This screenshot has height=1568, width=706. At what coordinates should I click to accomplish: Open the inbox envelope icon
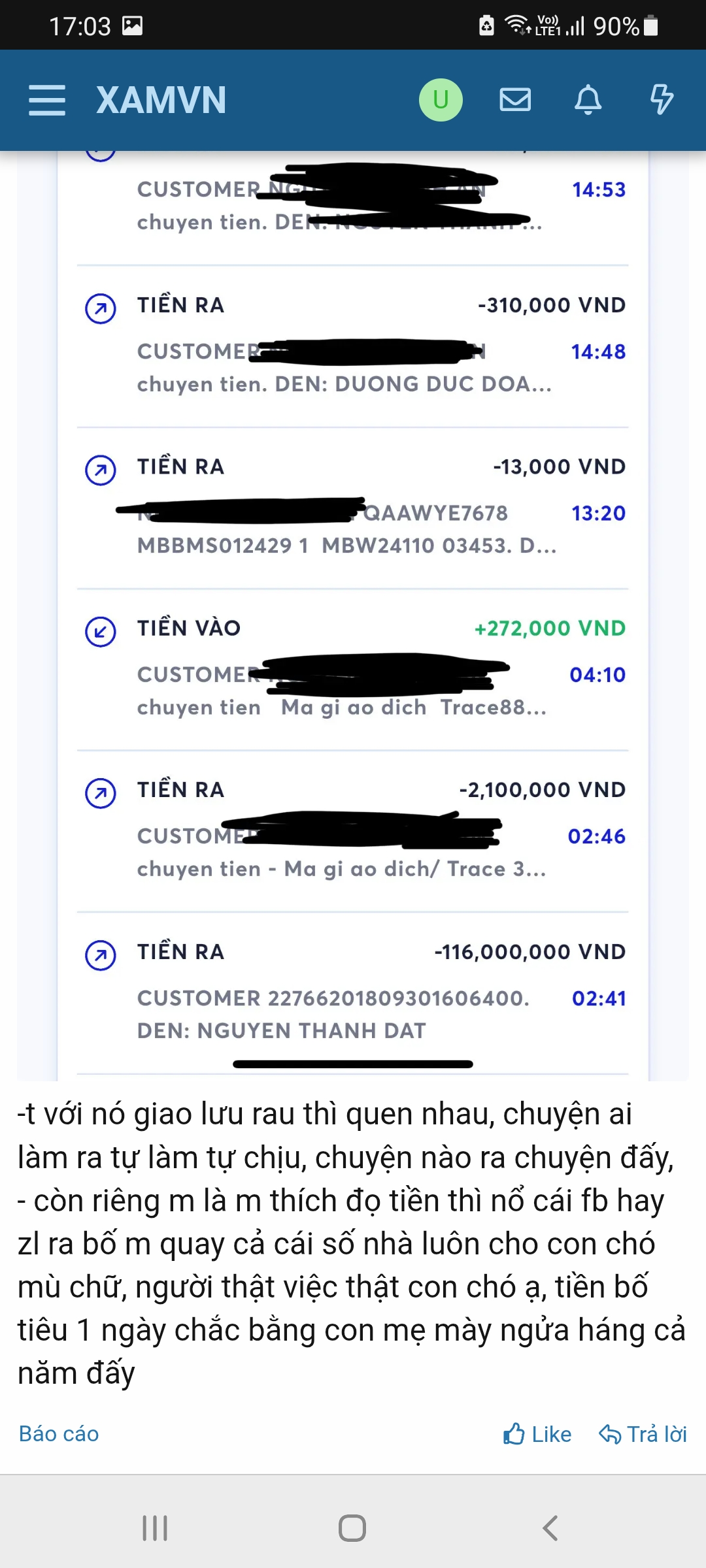tap(515, 100)
